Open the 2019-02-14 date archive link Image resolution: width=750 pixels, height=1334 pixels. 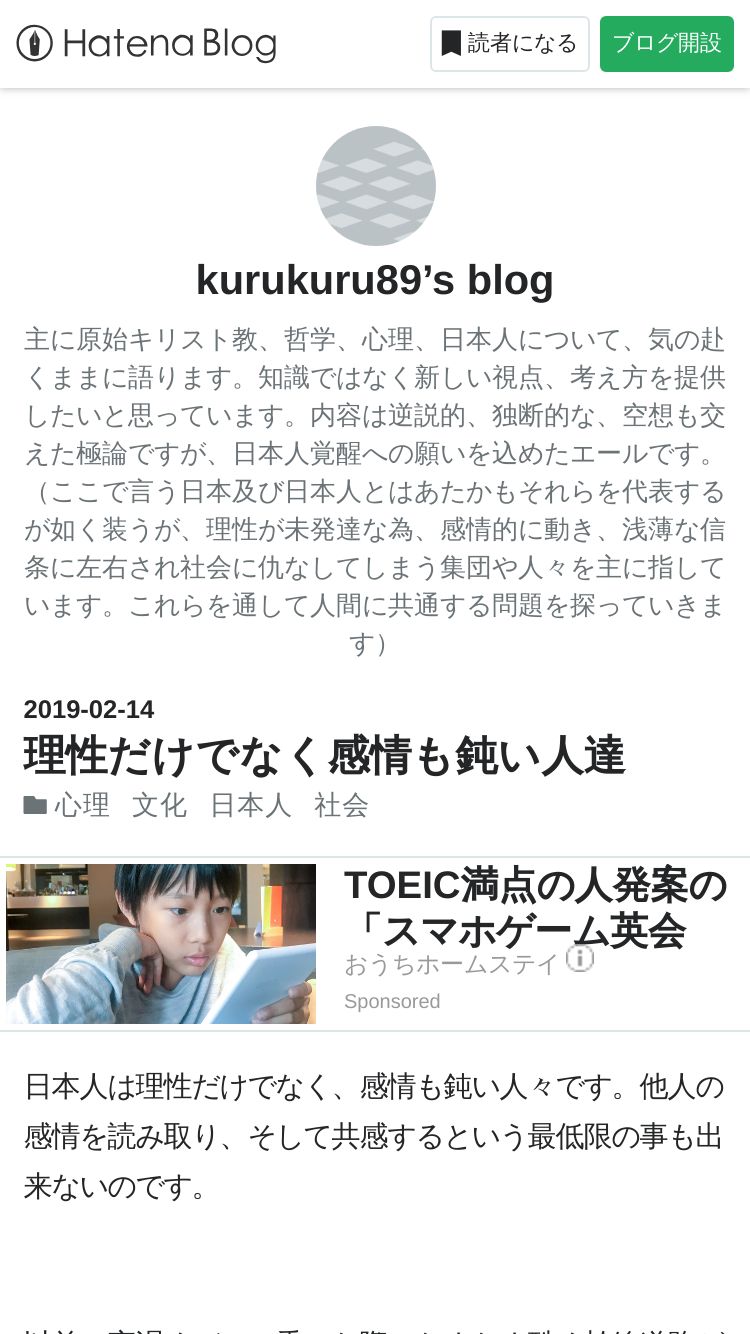(89, 709)
